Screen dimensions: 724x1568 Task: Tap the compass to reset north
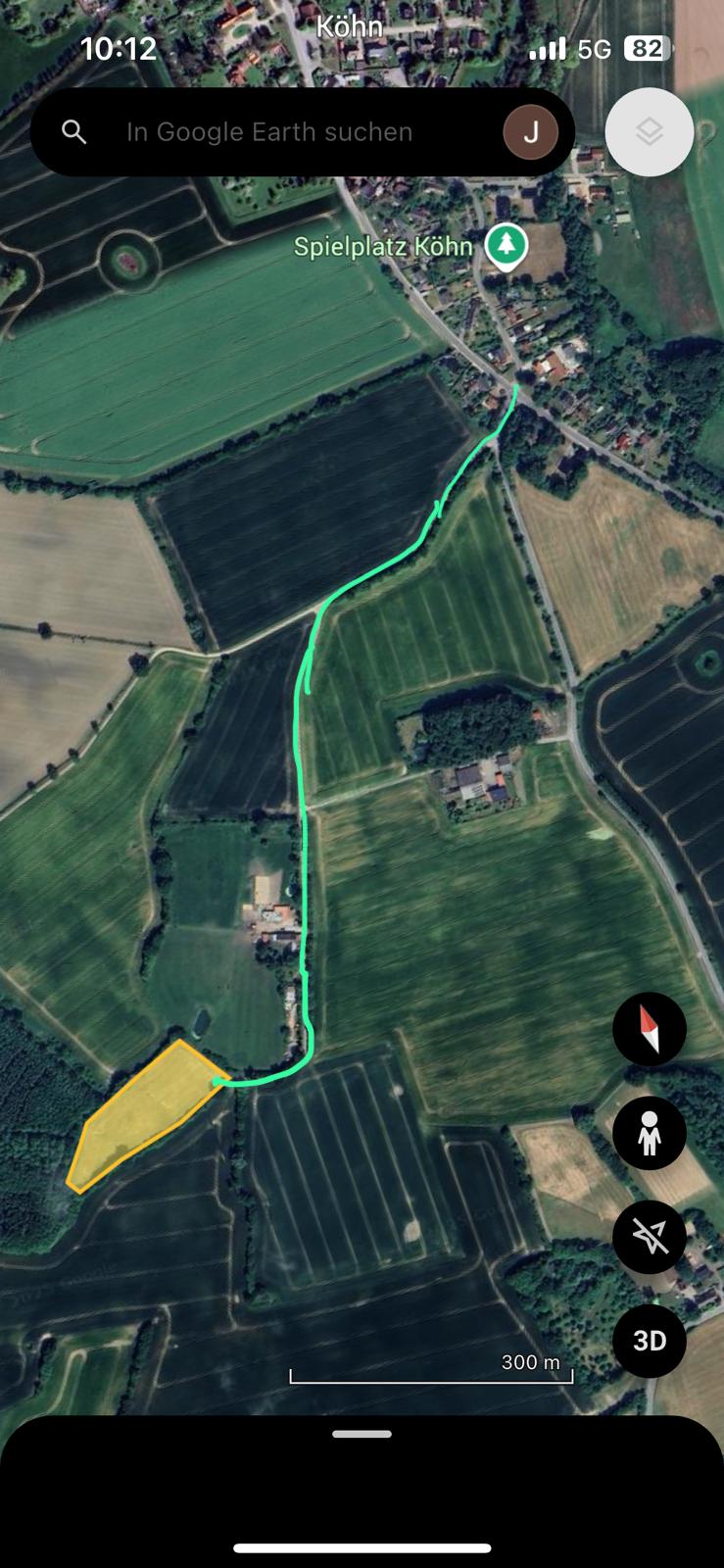click(x=650, y=1029)
